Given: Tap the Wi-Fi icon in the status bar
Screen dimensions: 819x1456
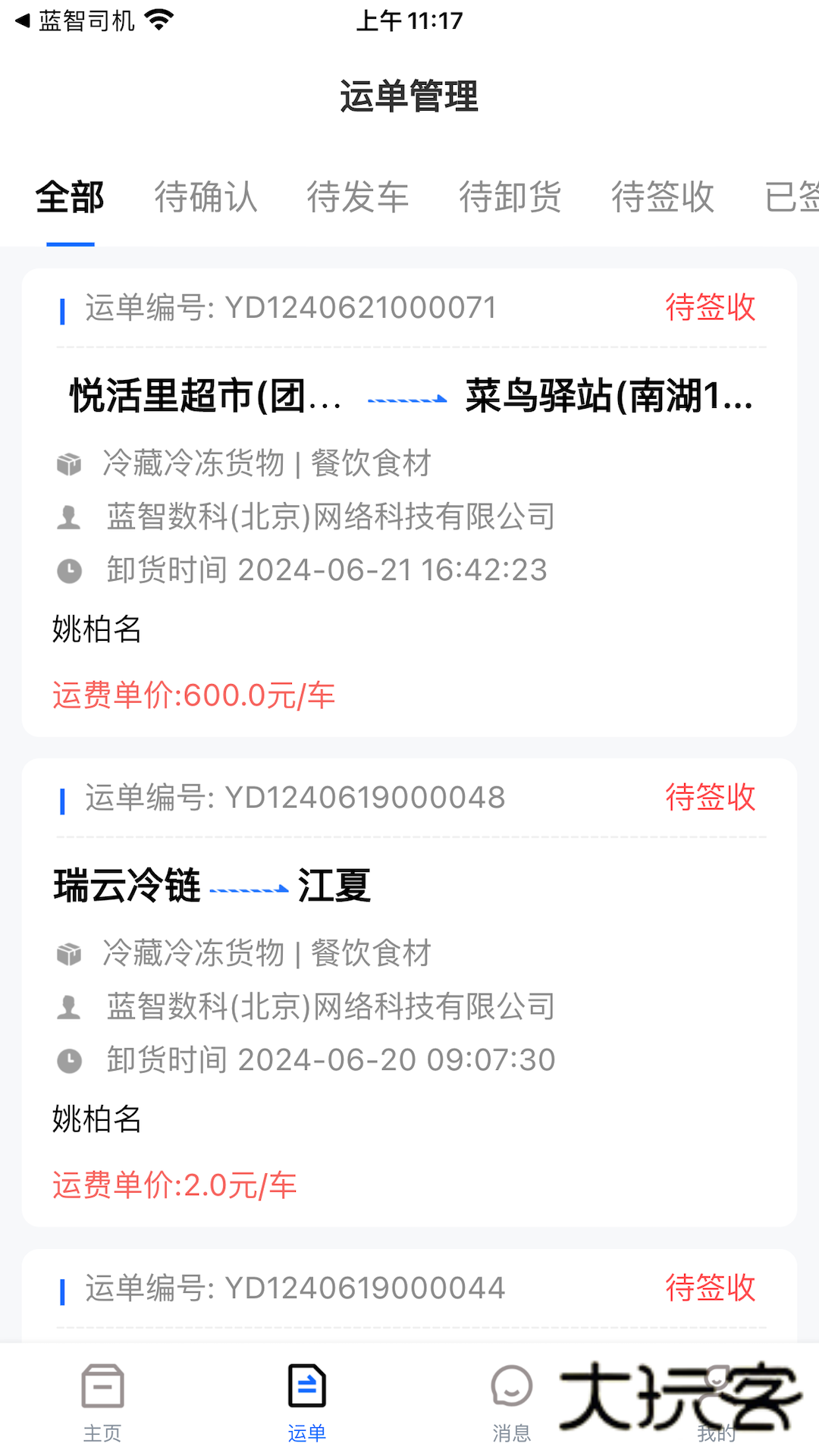Looking at the screenshot, I should pos(157,20).
